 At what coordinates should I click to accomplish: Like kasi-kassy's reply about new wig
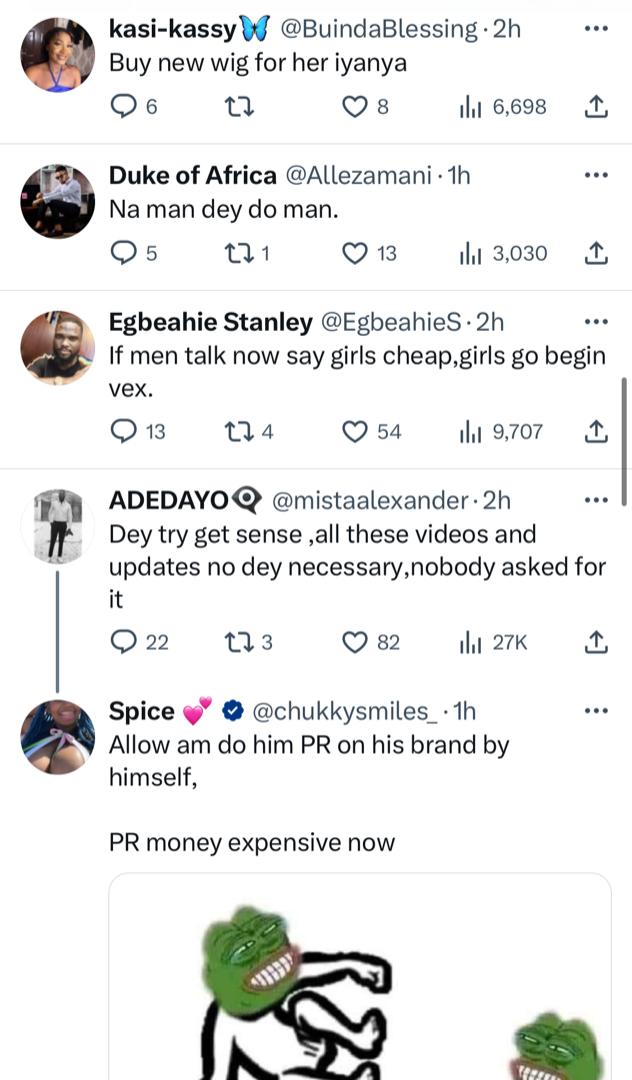pyautogui.click(x=355, y=107)
